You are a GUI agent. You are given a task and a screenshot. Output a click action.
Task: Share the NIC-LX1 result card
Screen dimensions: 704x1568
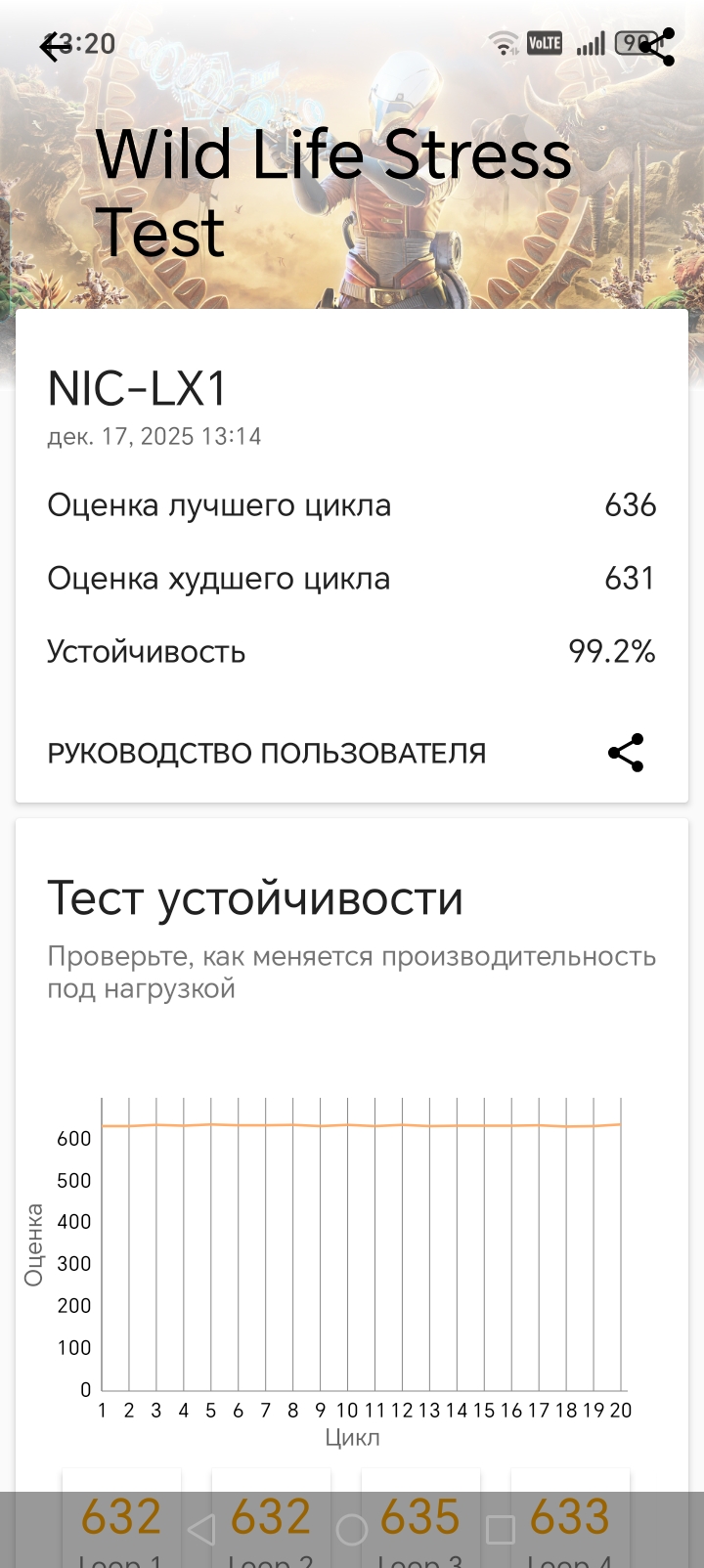(x=626, y=753)
